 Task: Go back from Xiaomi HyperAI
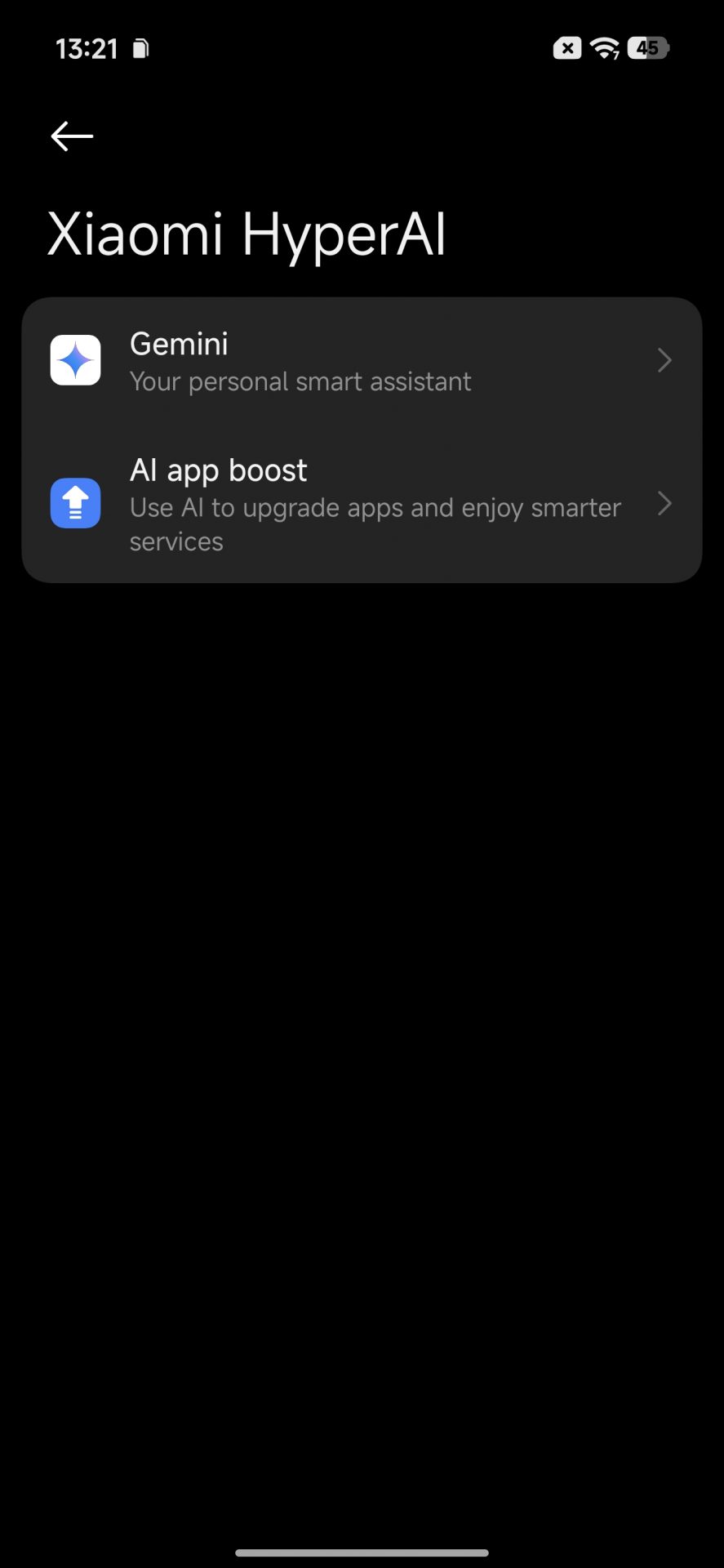[72, 136]
